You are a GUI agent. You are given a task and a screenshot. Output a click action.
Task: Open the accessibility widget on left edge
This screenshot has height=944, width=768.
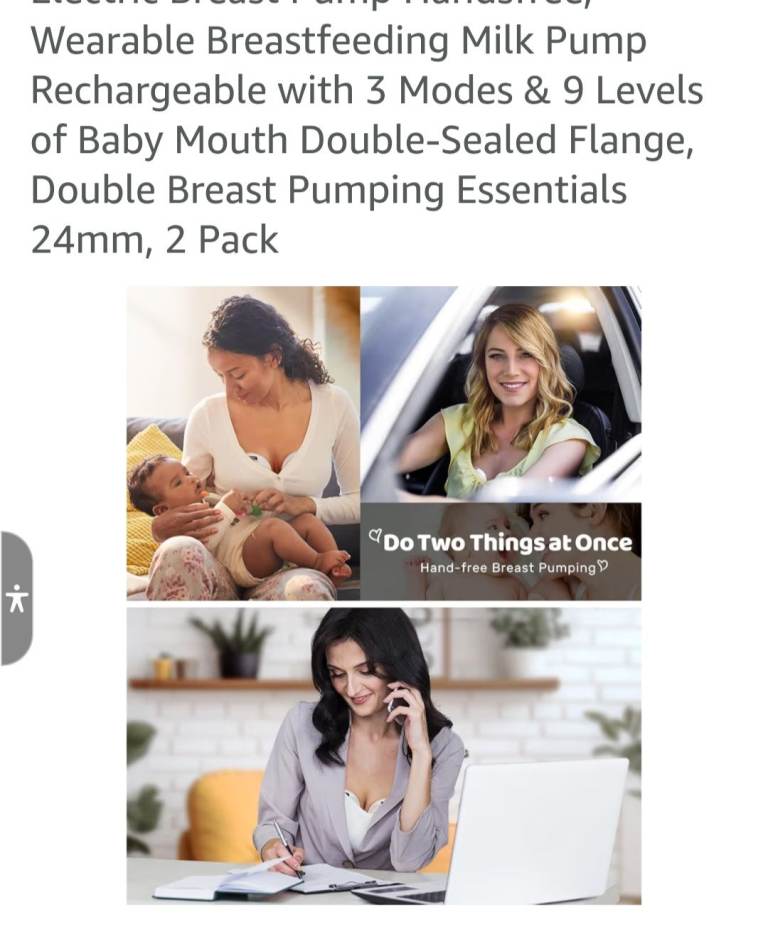[x=16, y=598]
